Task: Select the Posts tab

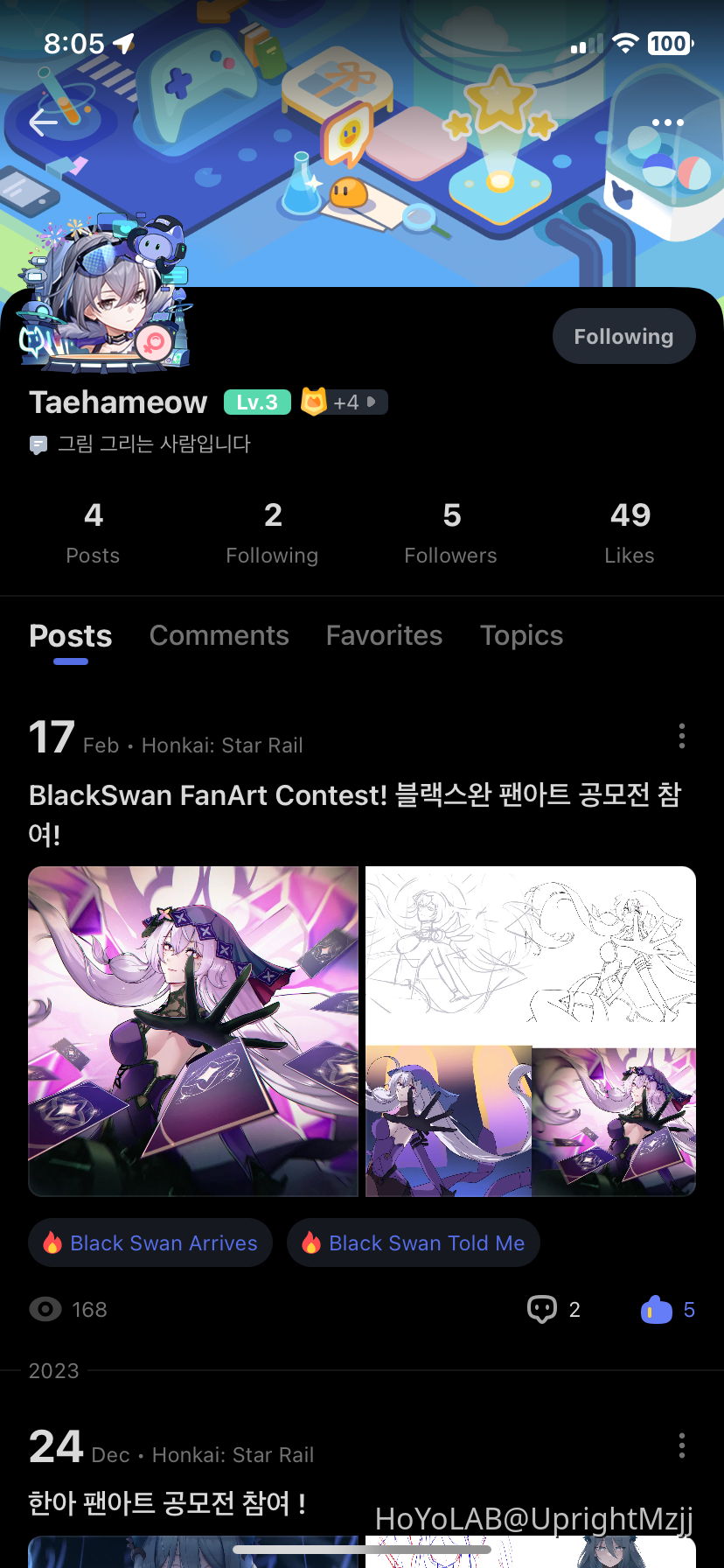Action: 71,636
